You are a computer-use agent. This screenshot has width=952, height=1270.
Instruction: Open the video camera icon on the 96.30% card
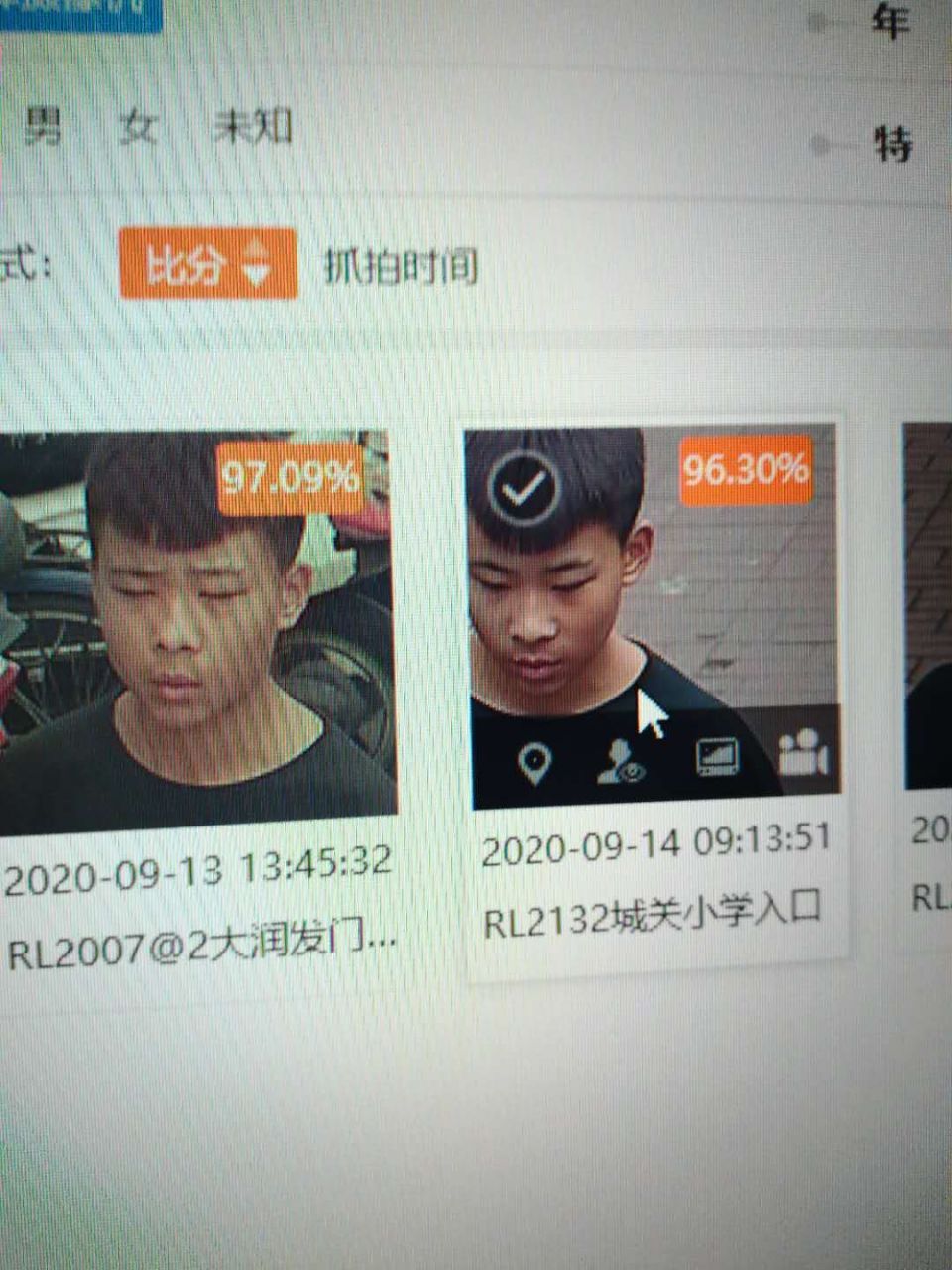803,753
